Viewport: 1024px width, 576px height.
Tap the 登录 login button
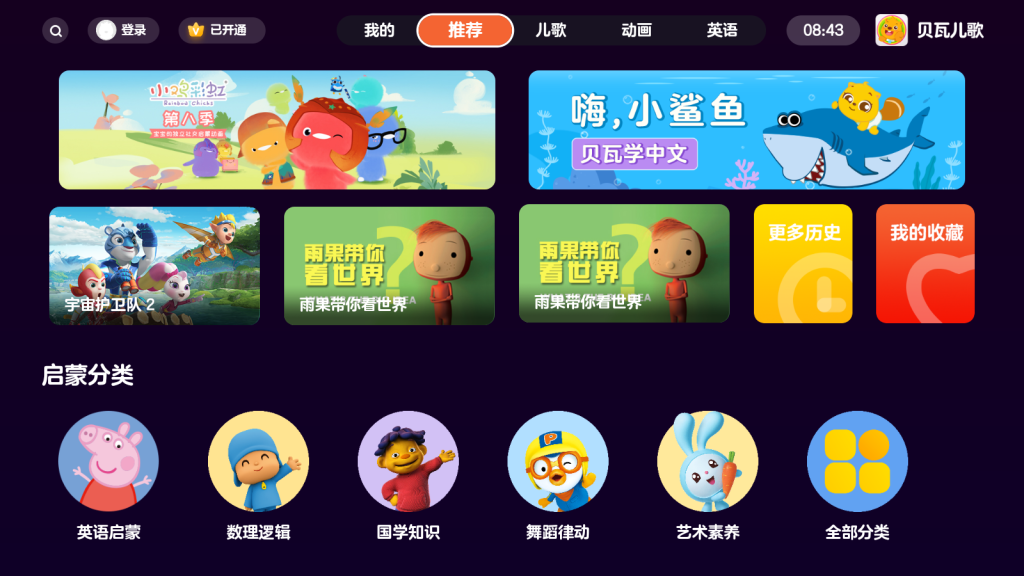[123, 31]
